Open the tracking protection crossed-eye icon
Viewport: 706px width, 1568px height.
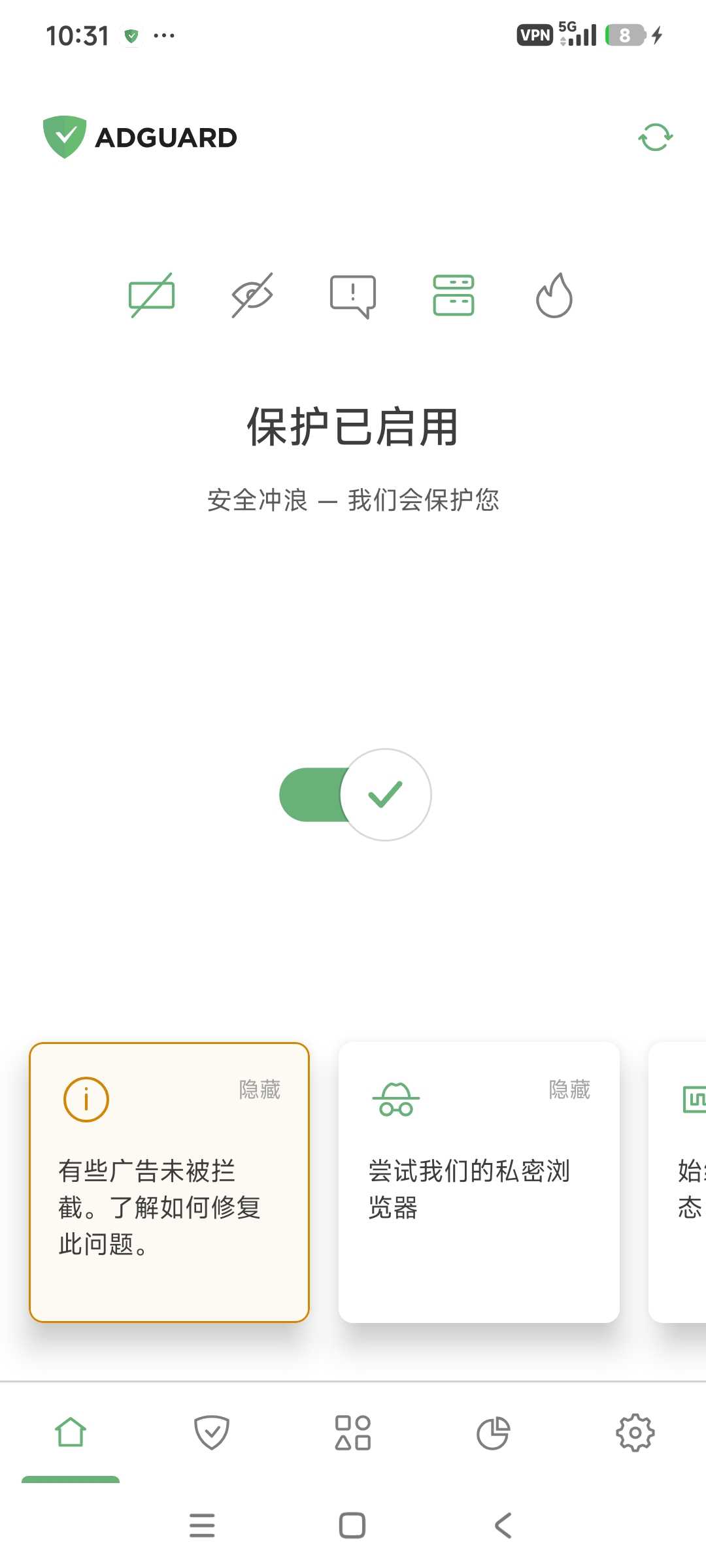point(252,295)
